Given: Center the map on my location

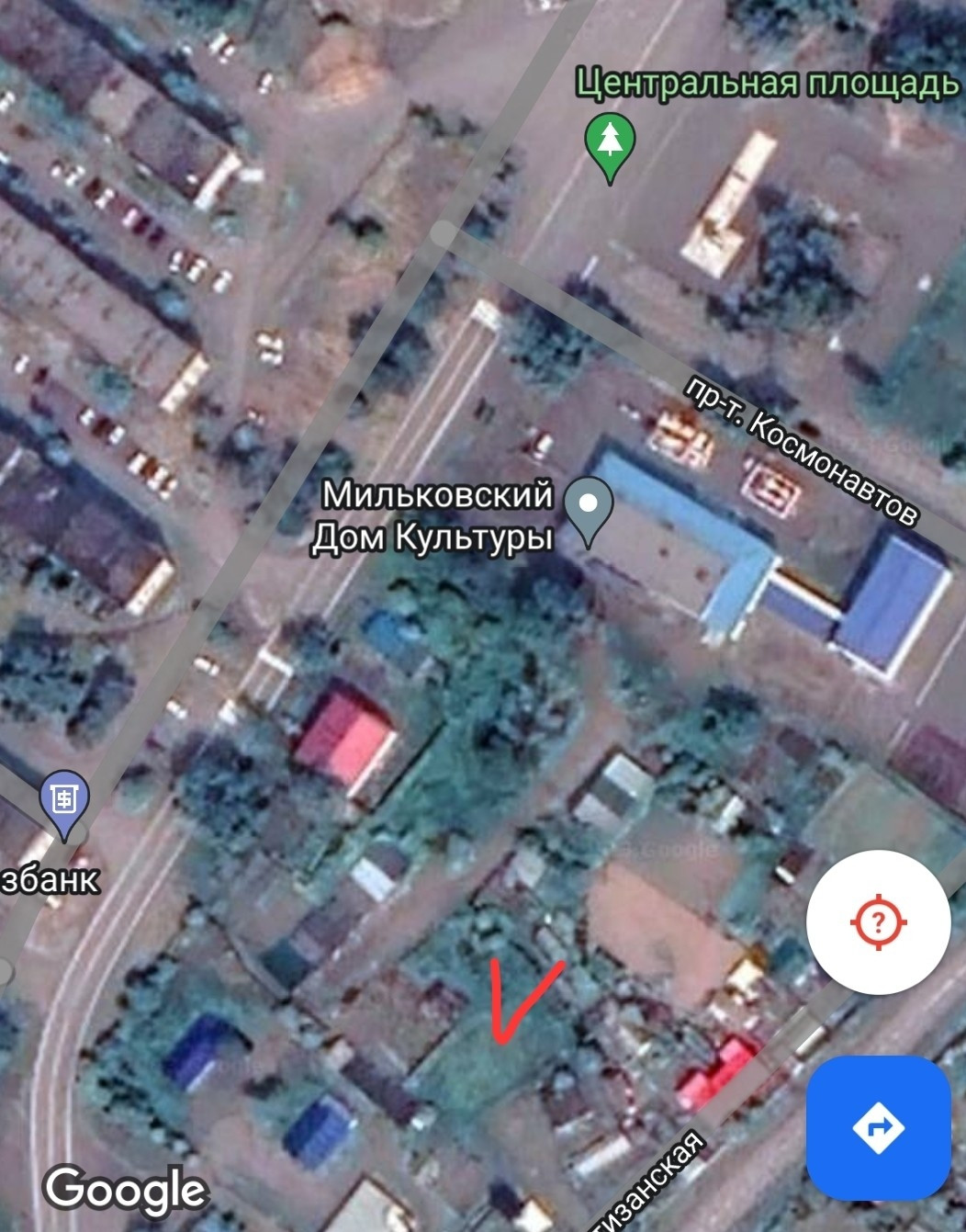Looking at the screenshot, I should 878,921.
